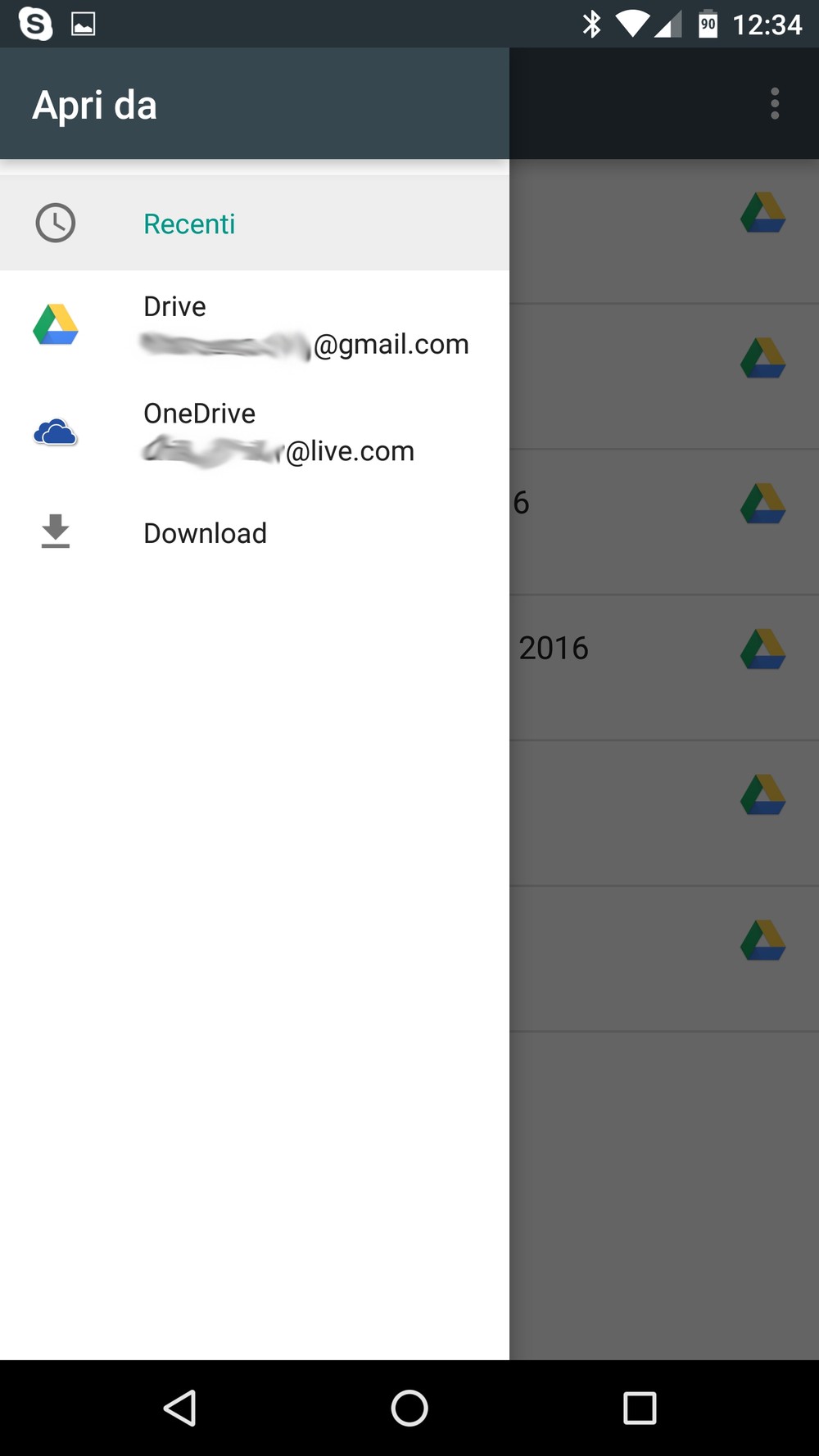Open the Drive gmail.com account

click(x=254, y=326)
